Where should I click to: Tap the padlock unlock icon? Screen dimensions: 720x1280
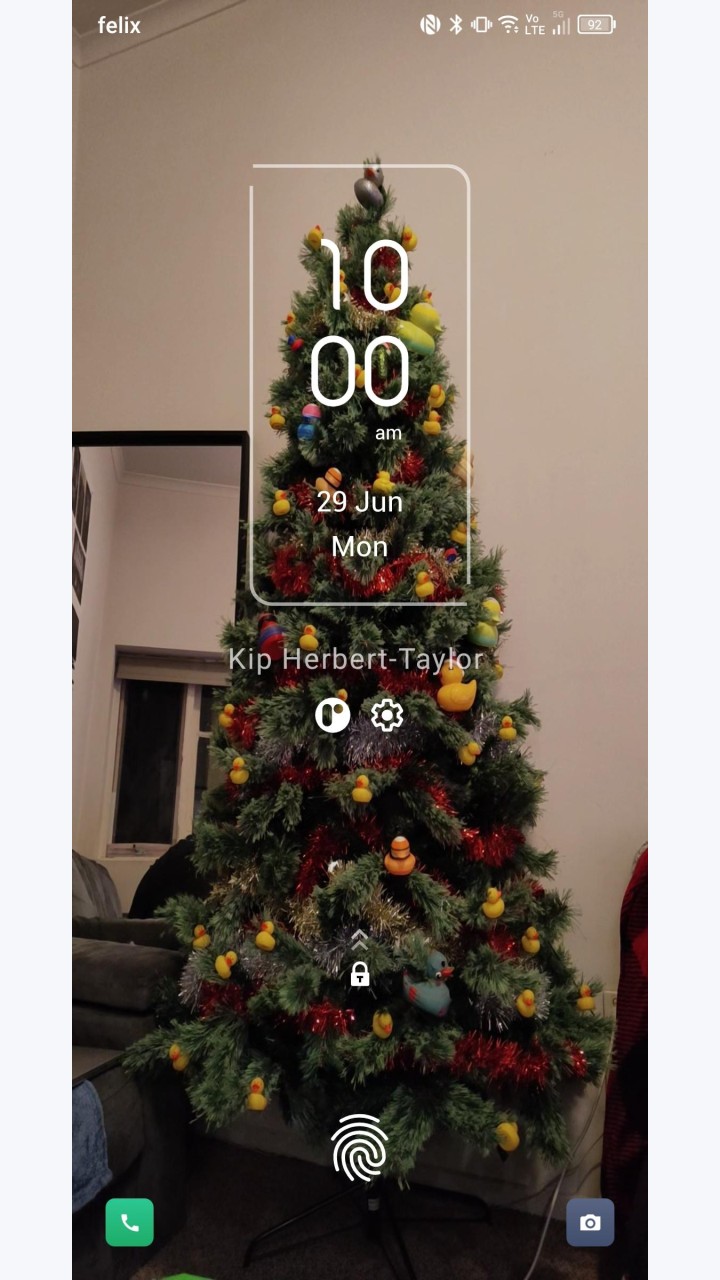click(360, 974)
